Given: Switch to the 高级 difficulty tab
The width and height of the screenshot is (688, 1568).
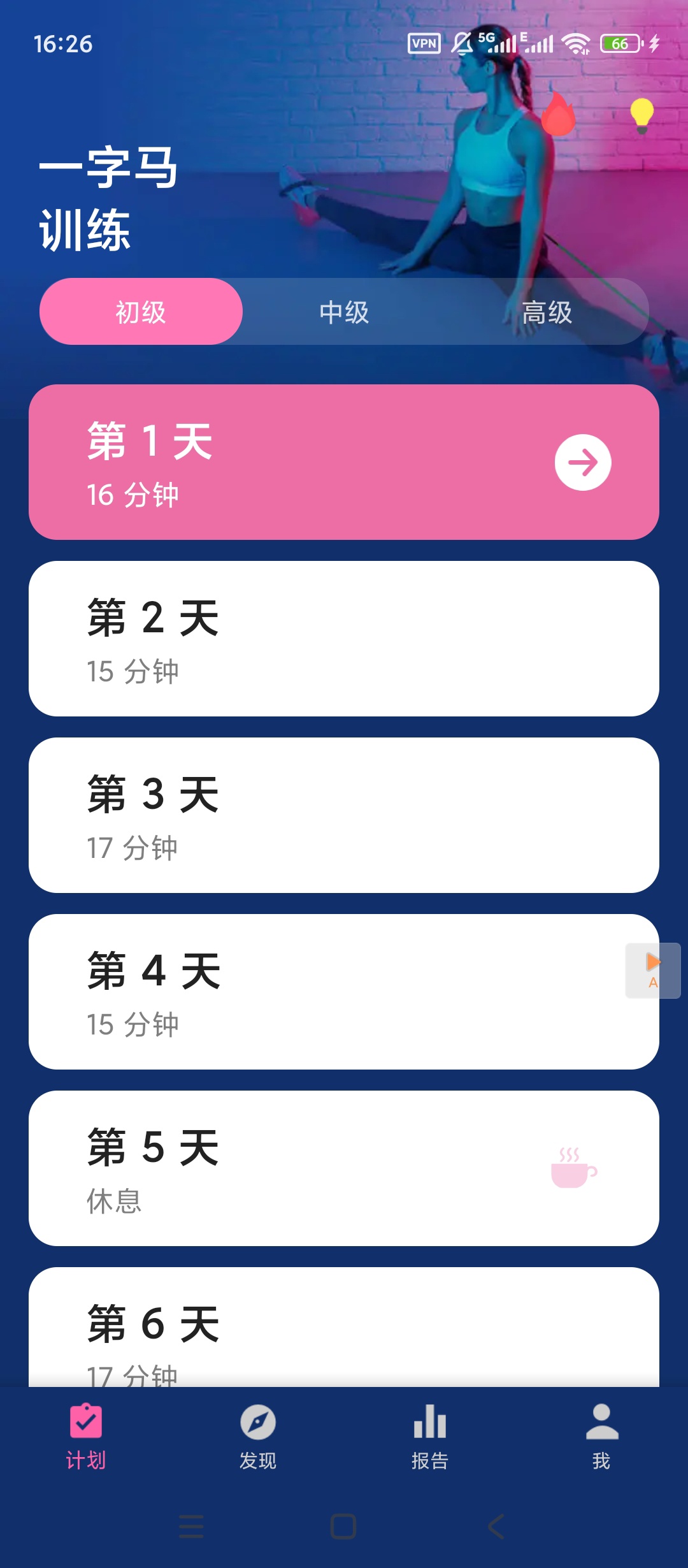Looking at the screenshot, I should (x=547, y=312).
